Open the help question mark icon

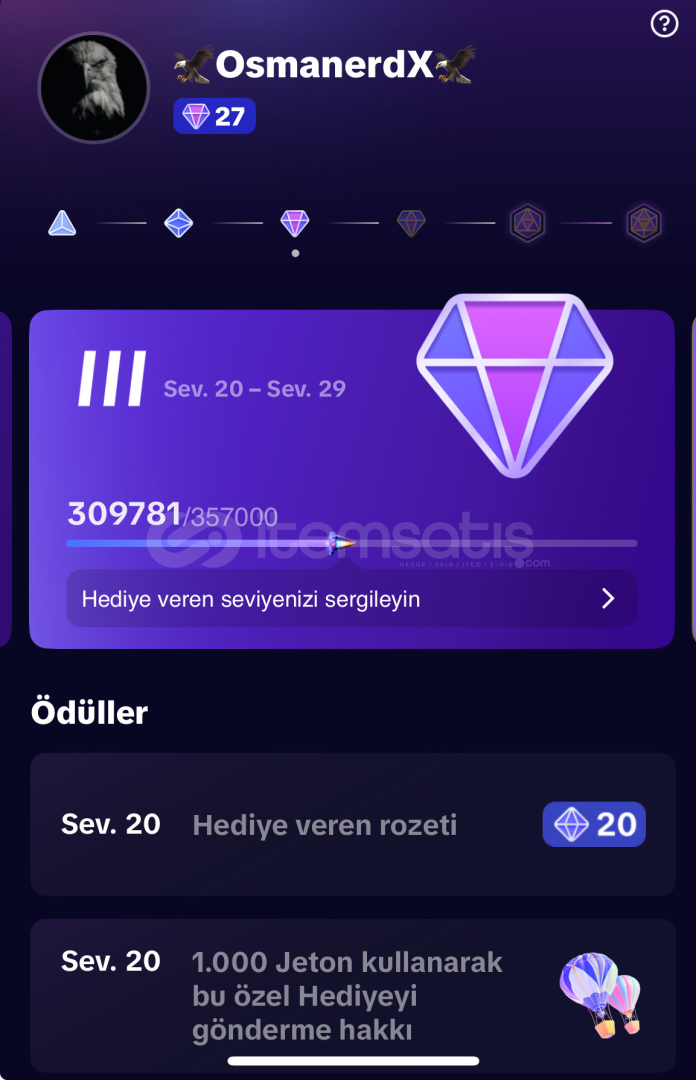pos(664,24)
